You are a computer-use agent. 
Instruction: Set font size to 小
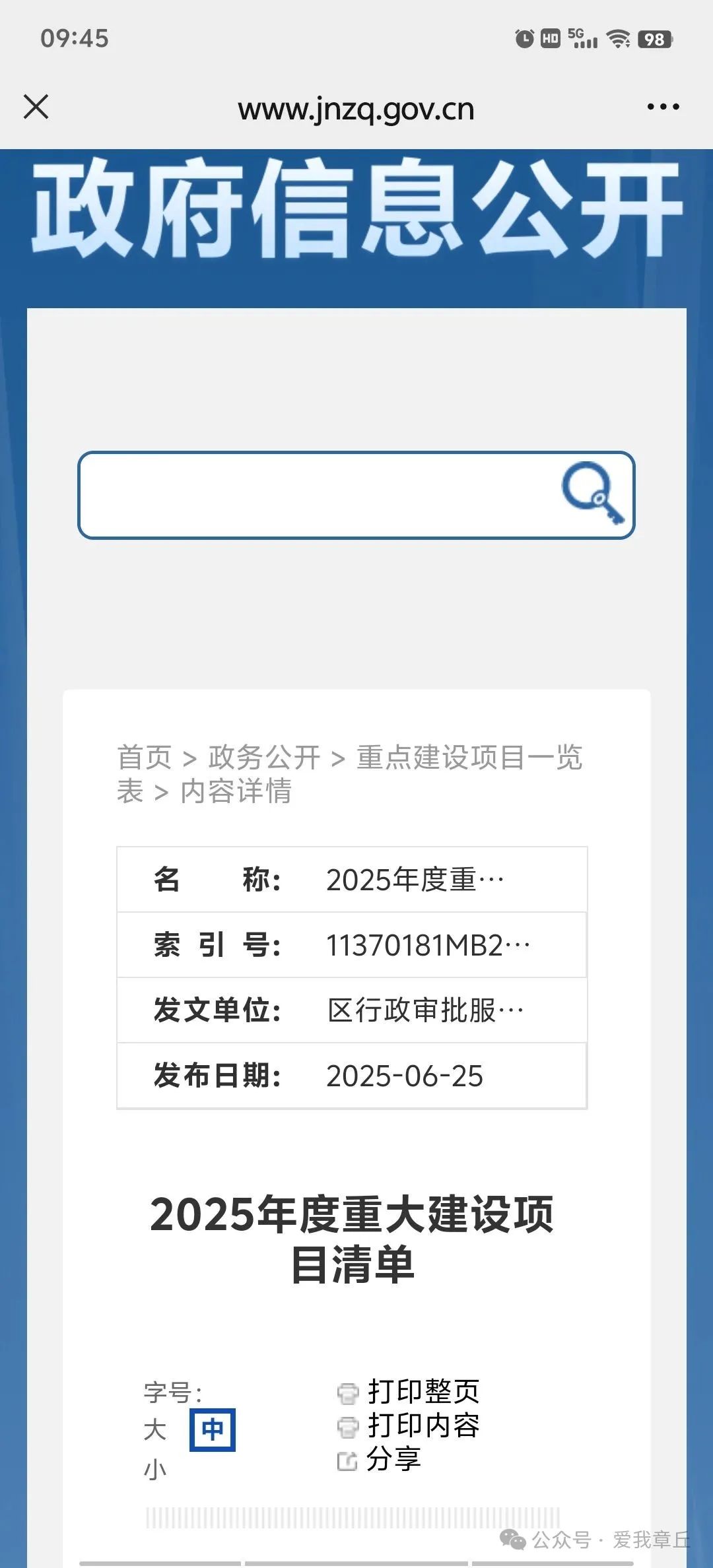[x=155, y=1470]
